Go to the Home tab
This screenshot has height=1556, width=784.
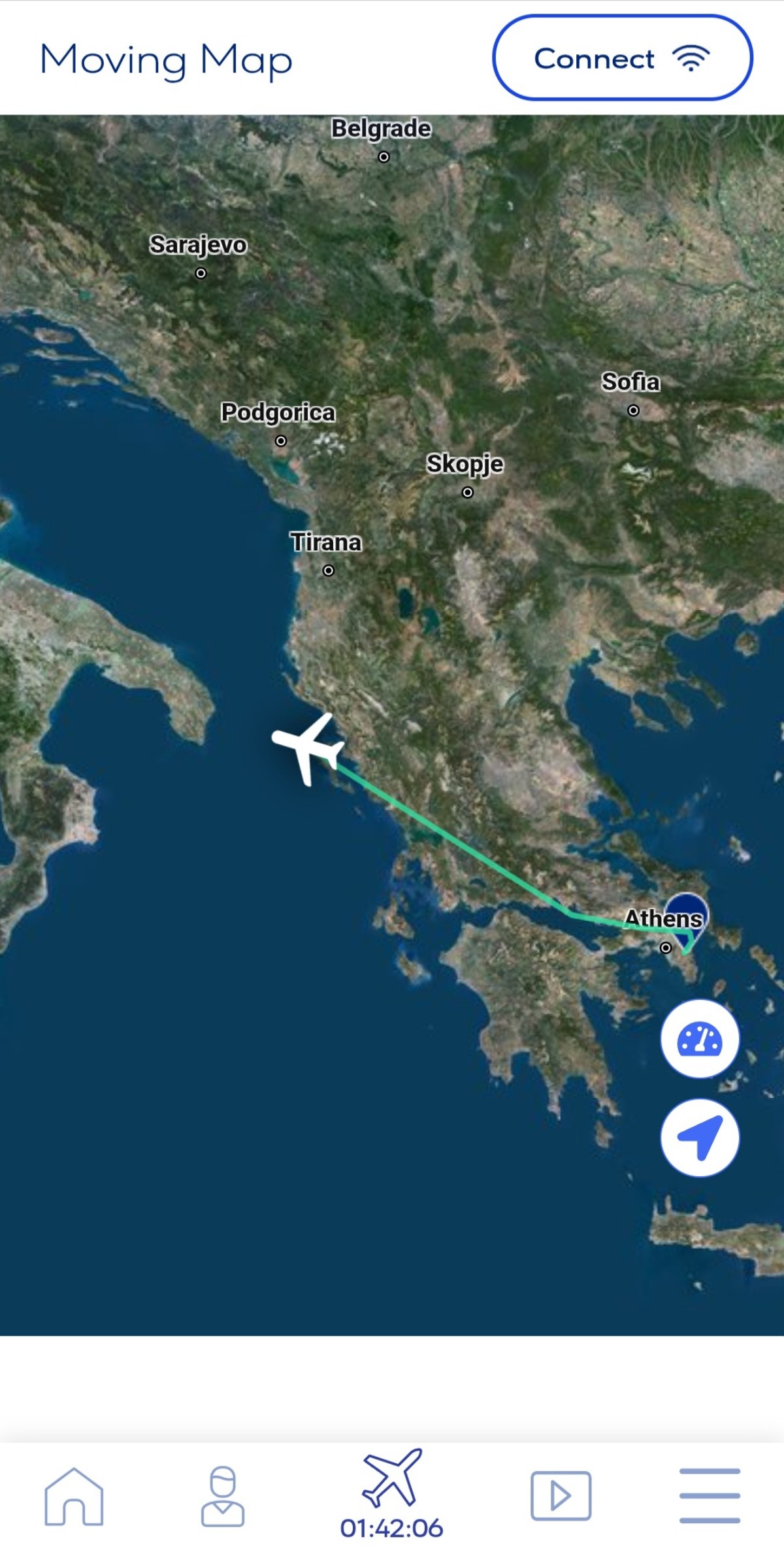tap(74, 1496)
